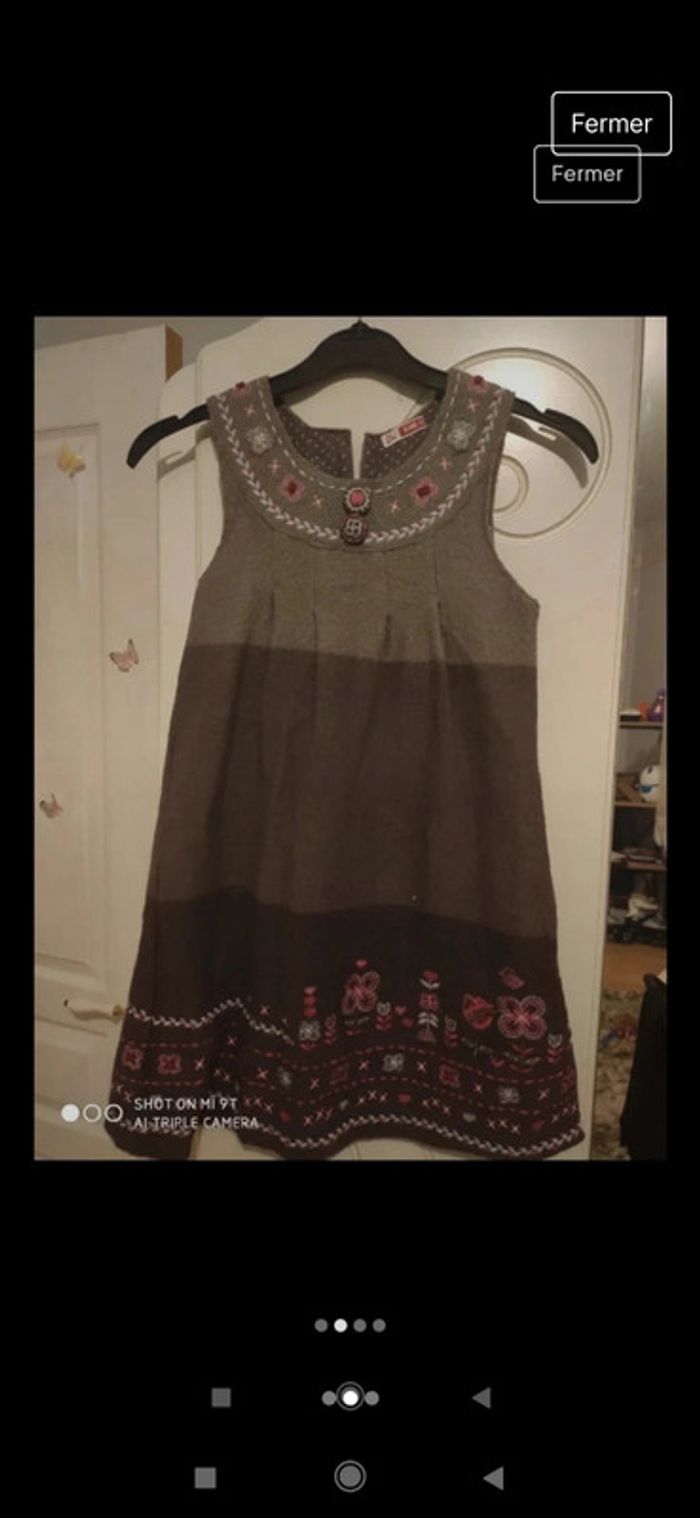Return to the home screen
Image resolution: width=700 pixels, height=1518 pixels.
tap(350, 1477)
